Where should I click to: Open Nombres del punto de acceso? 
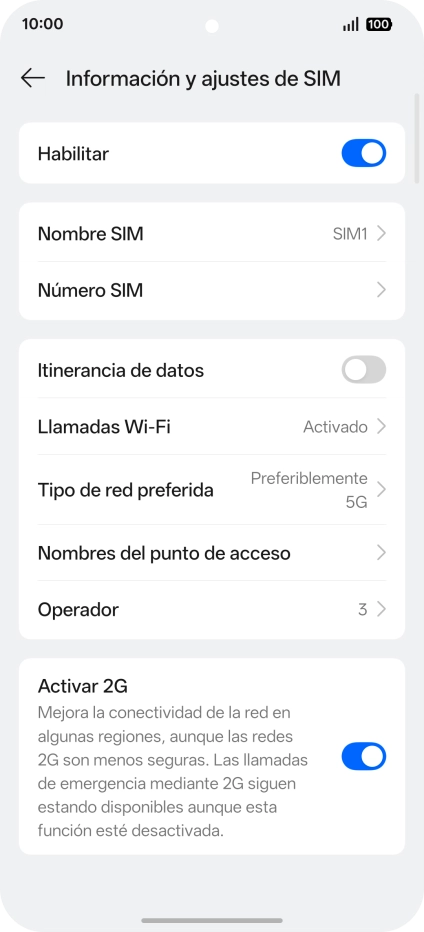pos(212,553)
